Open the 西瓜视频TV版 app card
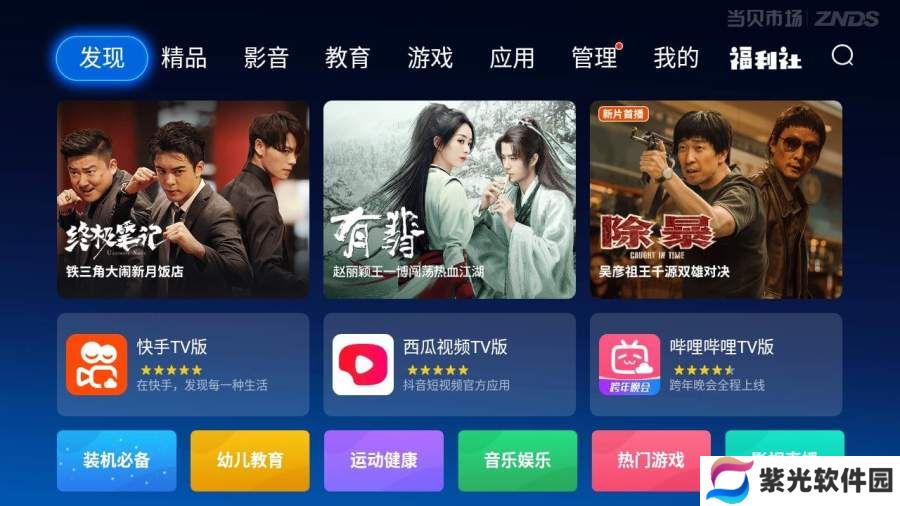Screen dimensions: 900x506 click(449, 364)
